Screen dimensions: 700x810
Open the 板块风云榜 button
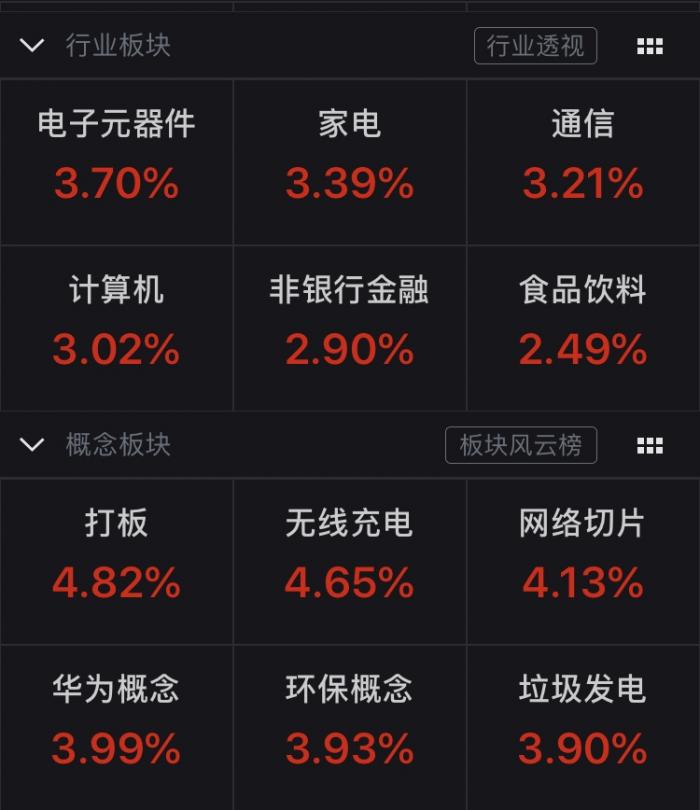(520, 445)
